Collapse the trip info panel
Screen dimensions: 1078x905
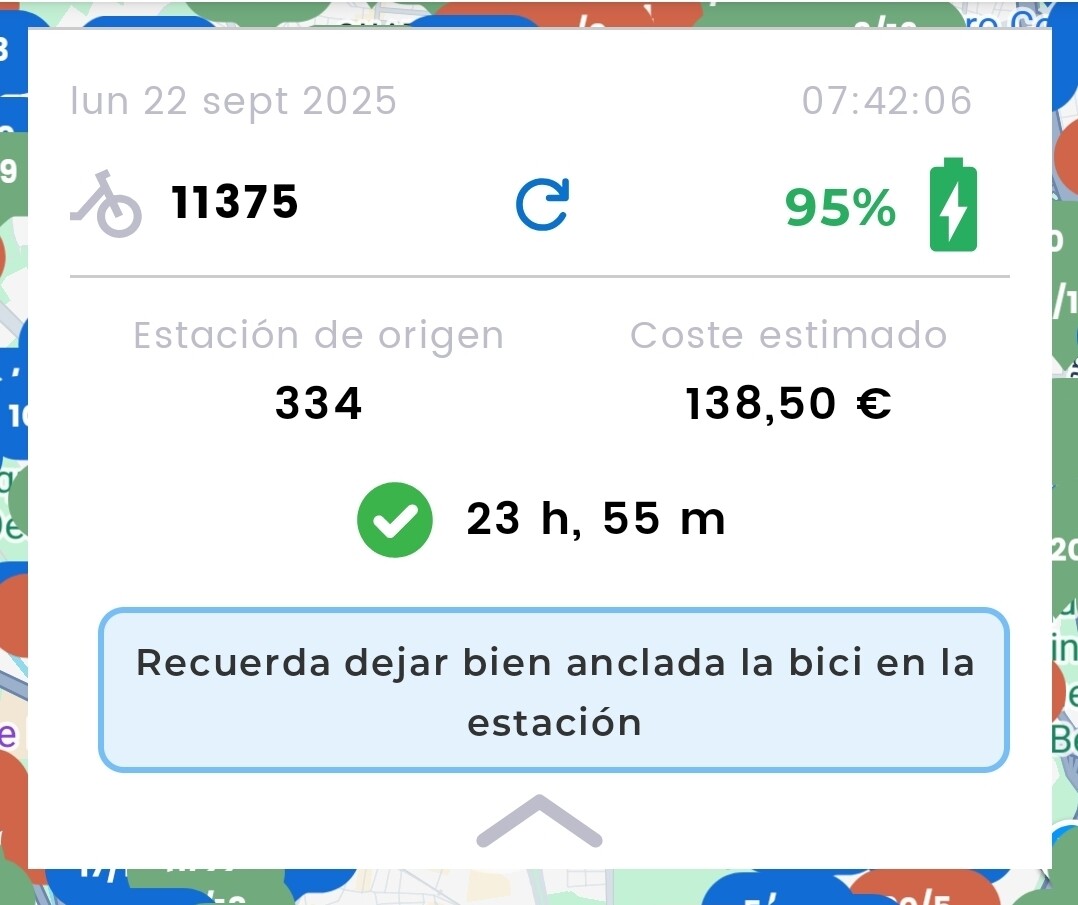[x=539, y=821]
